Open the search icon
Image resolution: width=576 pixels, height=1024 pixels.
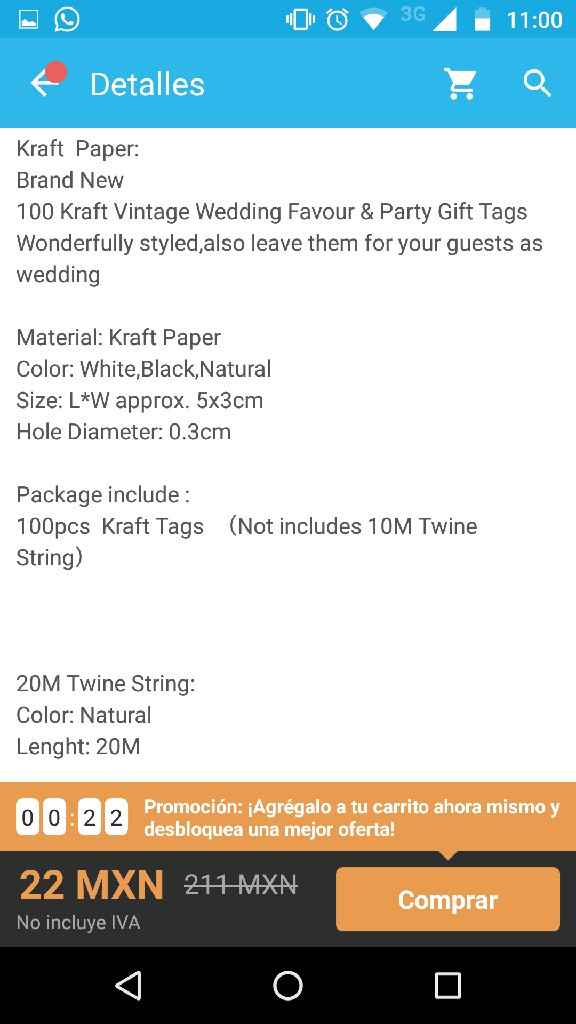click(537, 84)
